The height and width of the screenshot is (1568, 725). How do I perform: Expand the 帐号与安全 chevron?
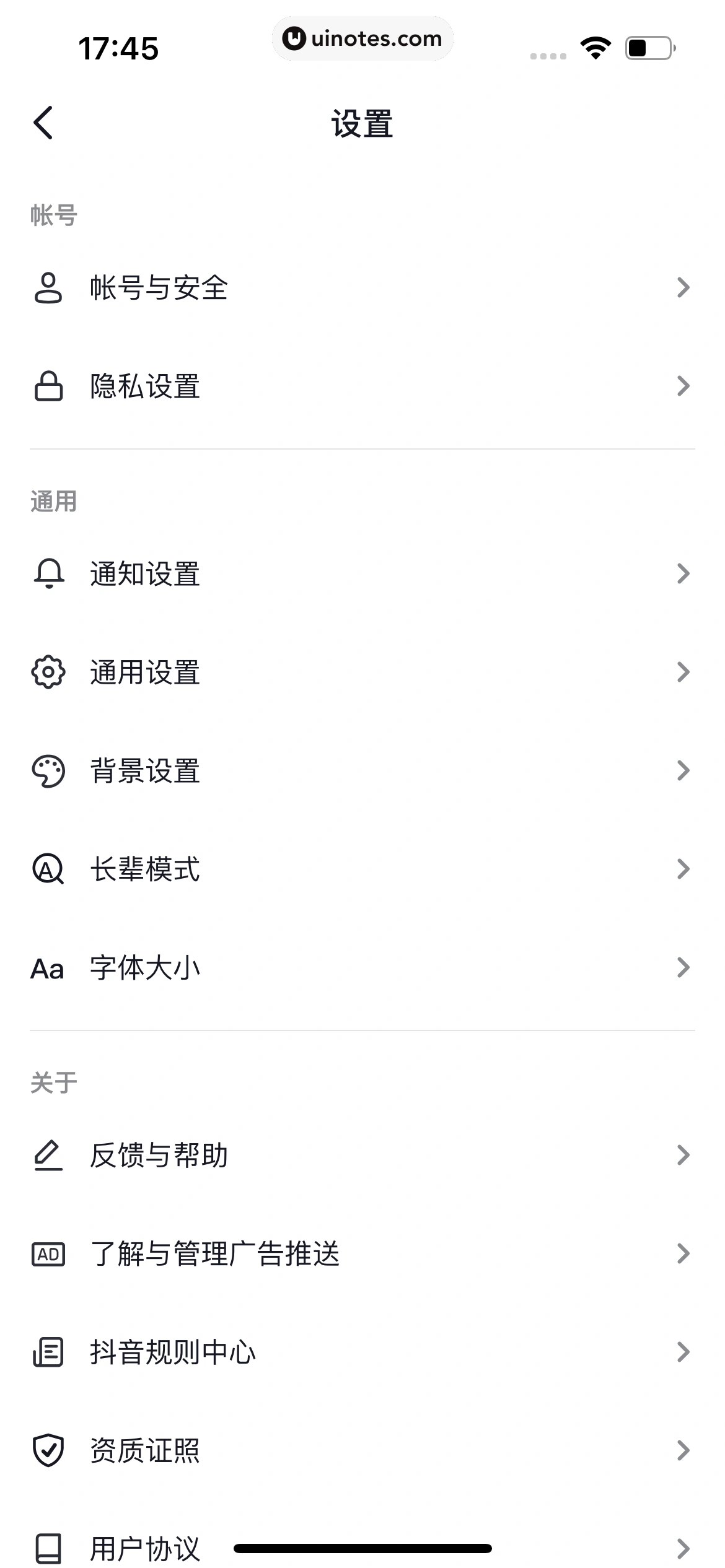coord(683,287)
